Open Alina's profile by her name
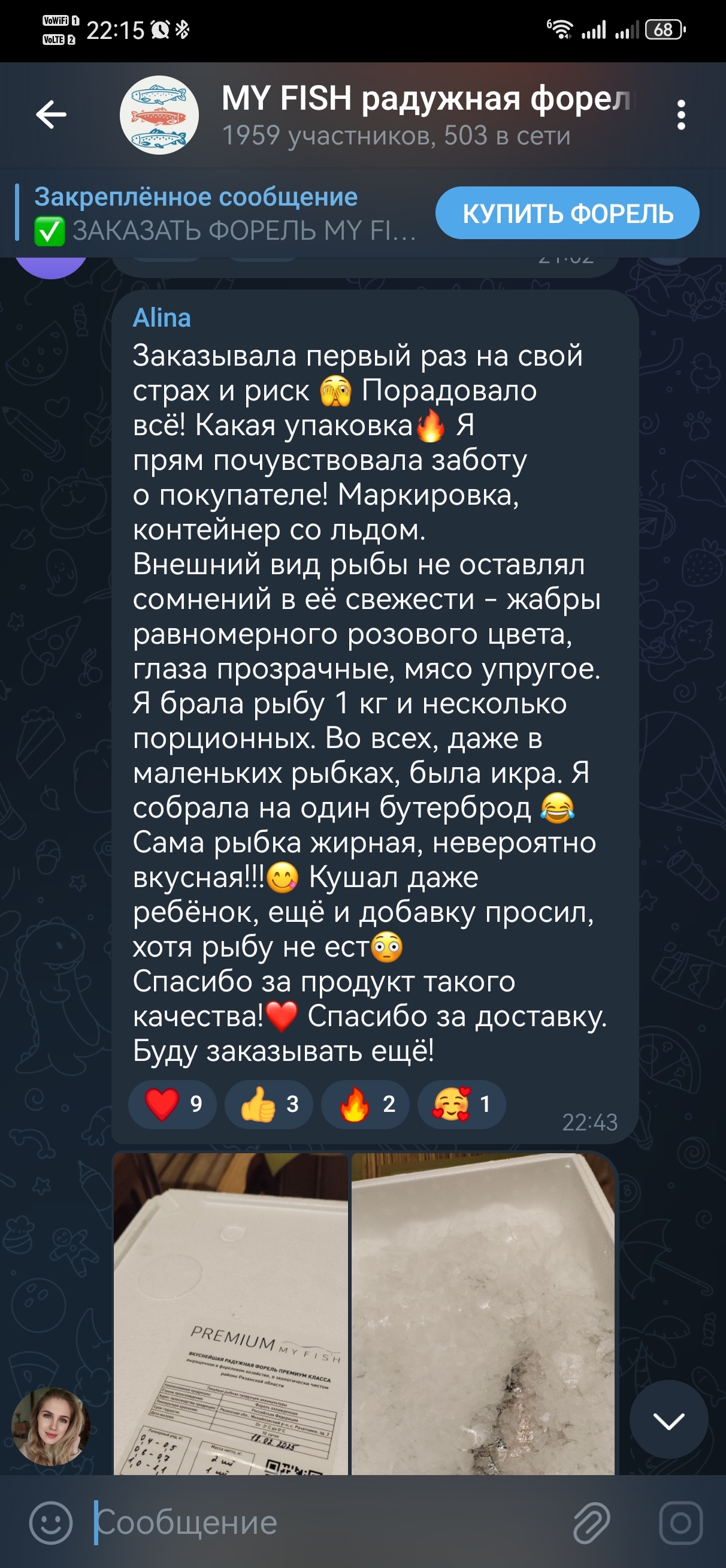The height and width of the screenshot is (1568, 726). [162, 318]
